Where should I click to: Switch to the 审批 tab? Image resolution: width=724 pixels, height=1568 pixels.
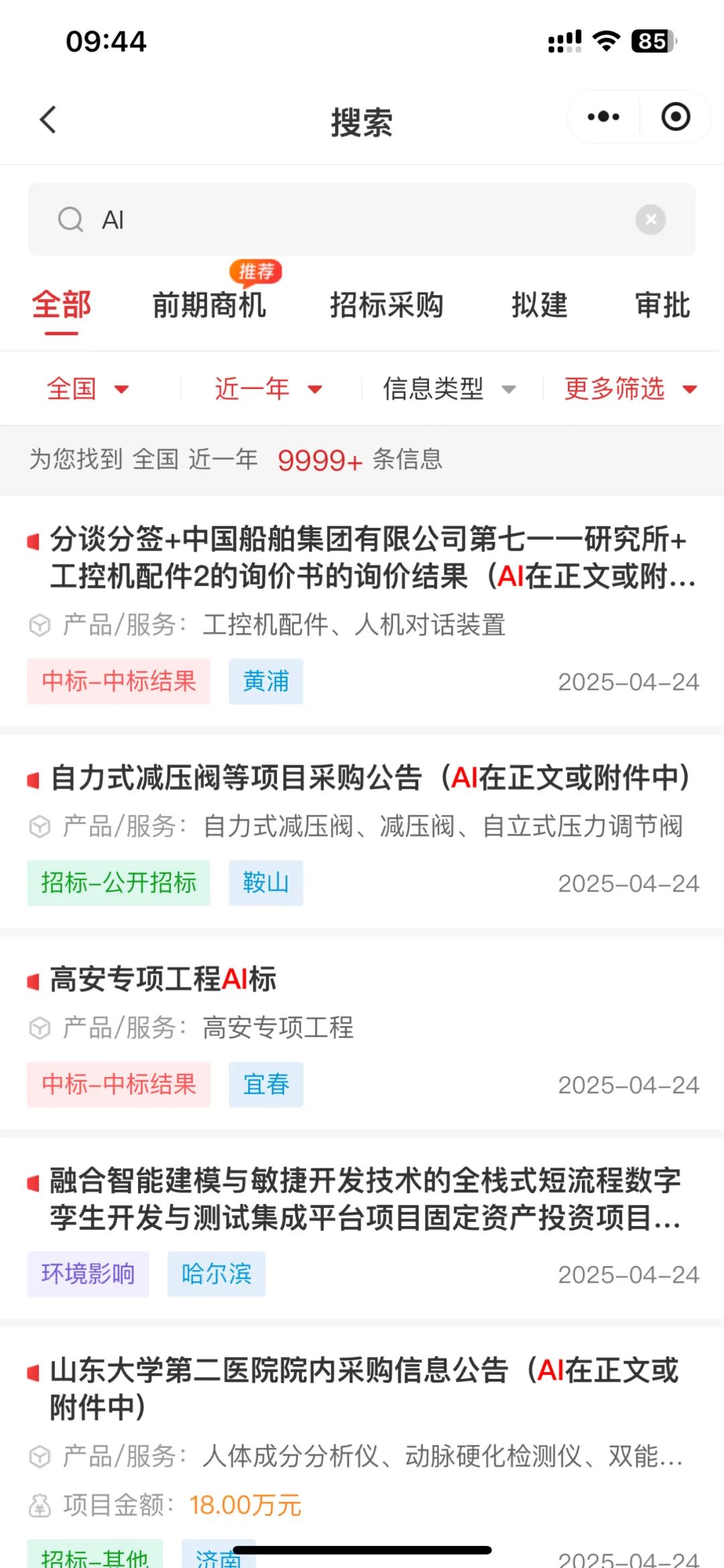coord(662,305)
